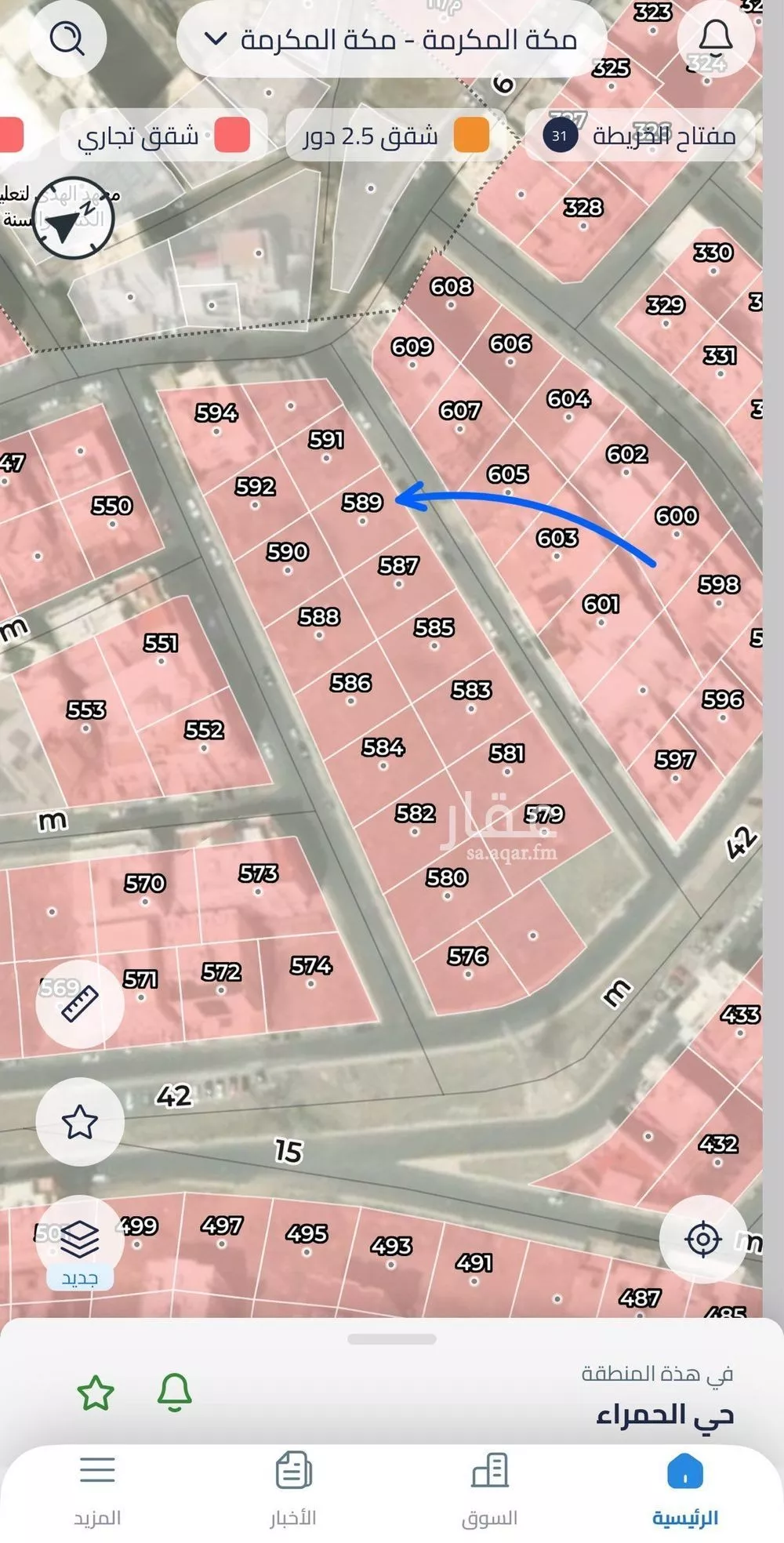Open the مفتاح الخريطة map legend
The height and width of the screenshot is (1543, 784).
[x=640, y=136]
